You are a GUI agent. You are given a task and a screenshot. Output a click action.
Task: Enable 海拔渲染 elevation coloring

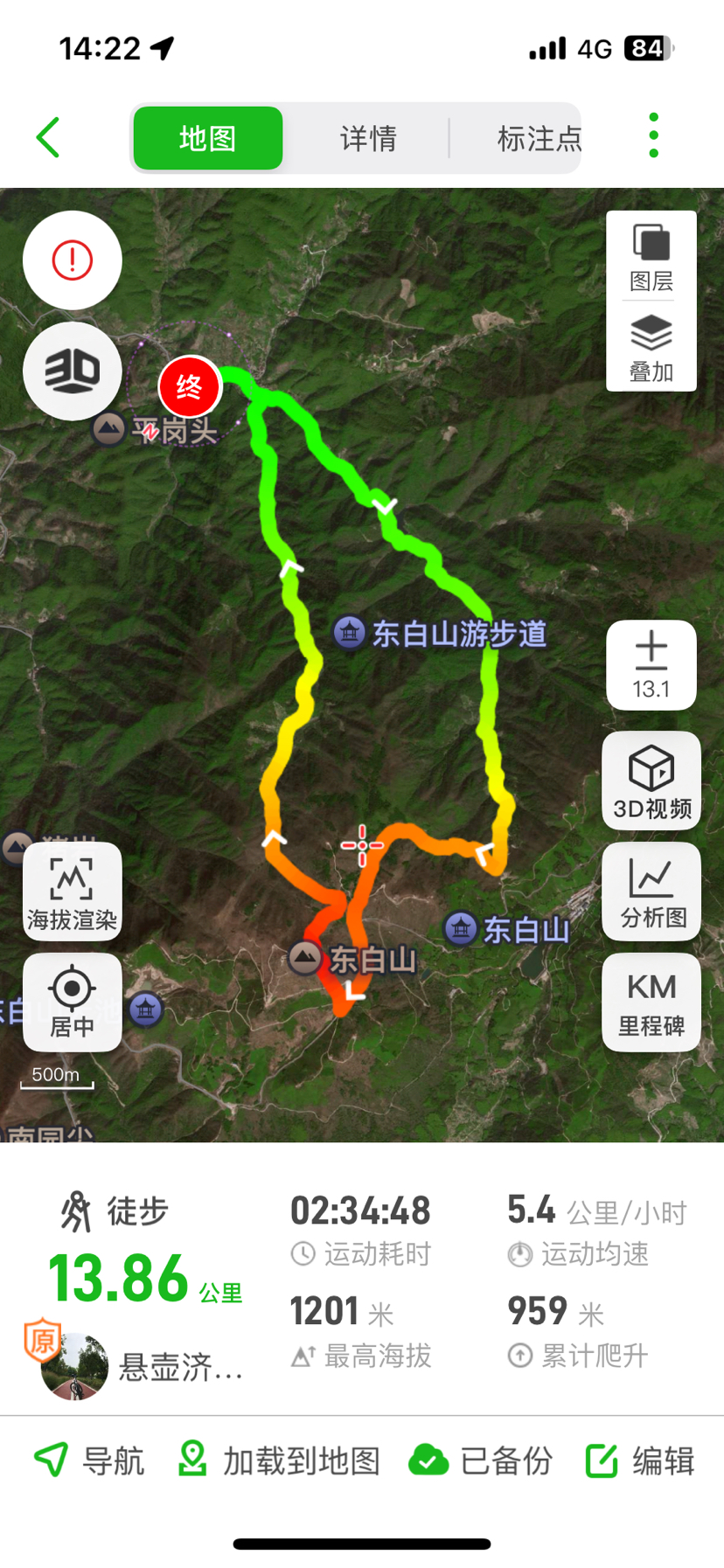[x=73, y=892]
